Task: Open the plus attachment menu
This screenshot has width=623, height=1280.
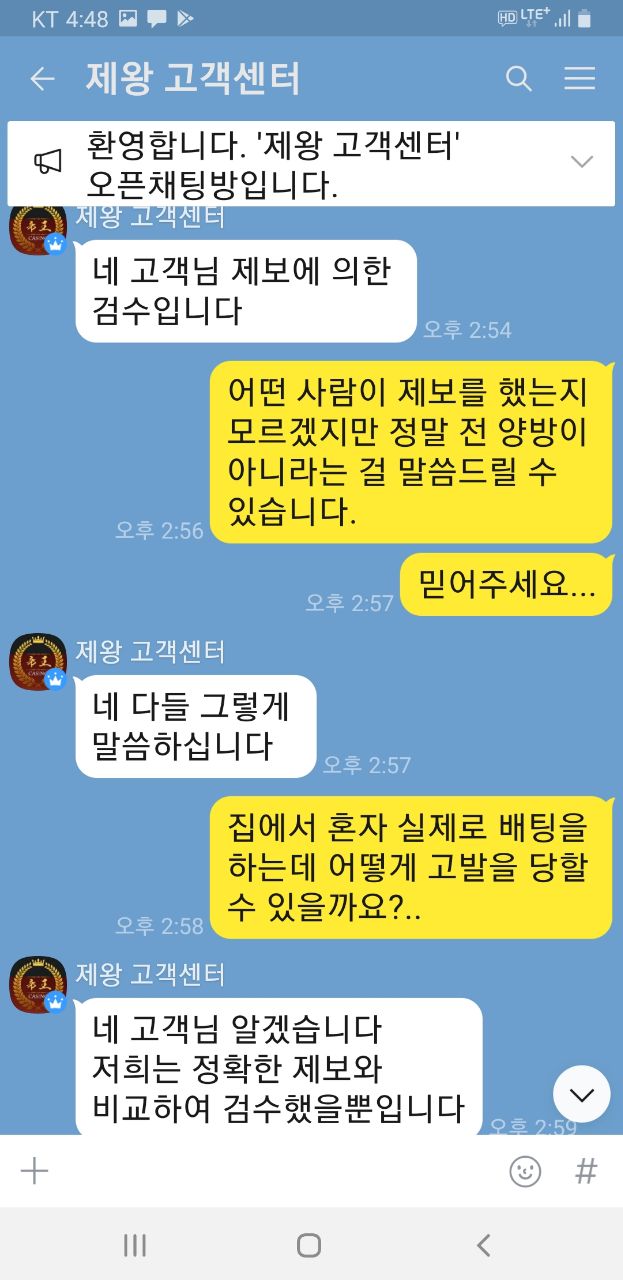Action: point(35,1171)
